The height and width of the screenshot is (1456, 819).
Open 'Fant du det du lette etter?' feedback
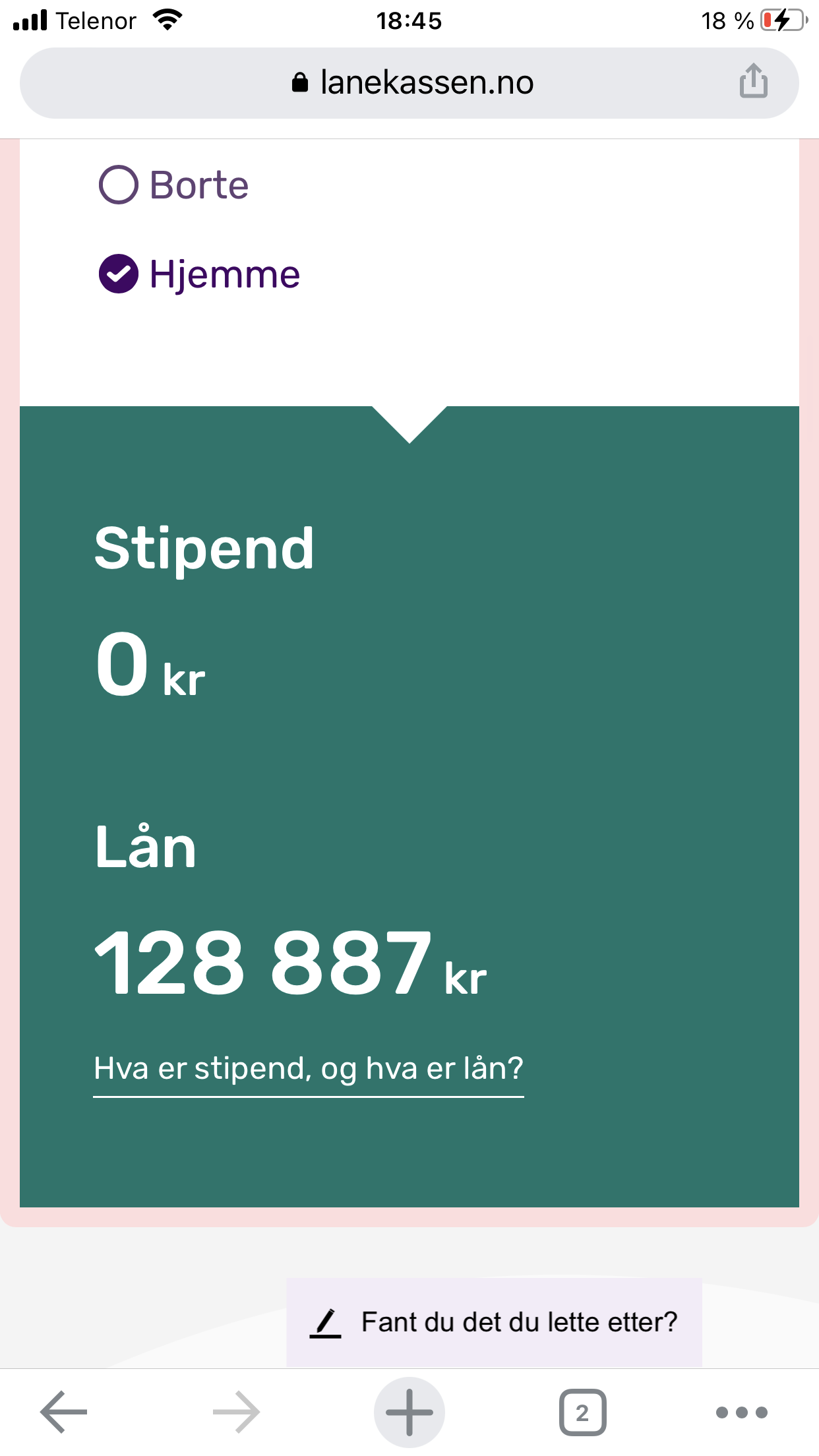pyautogui.click(x=495, y=1322)
